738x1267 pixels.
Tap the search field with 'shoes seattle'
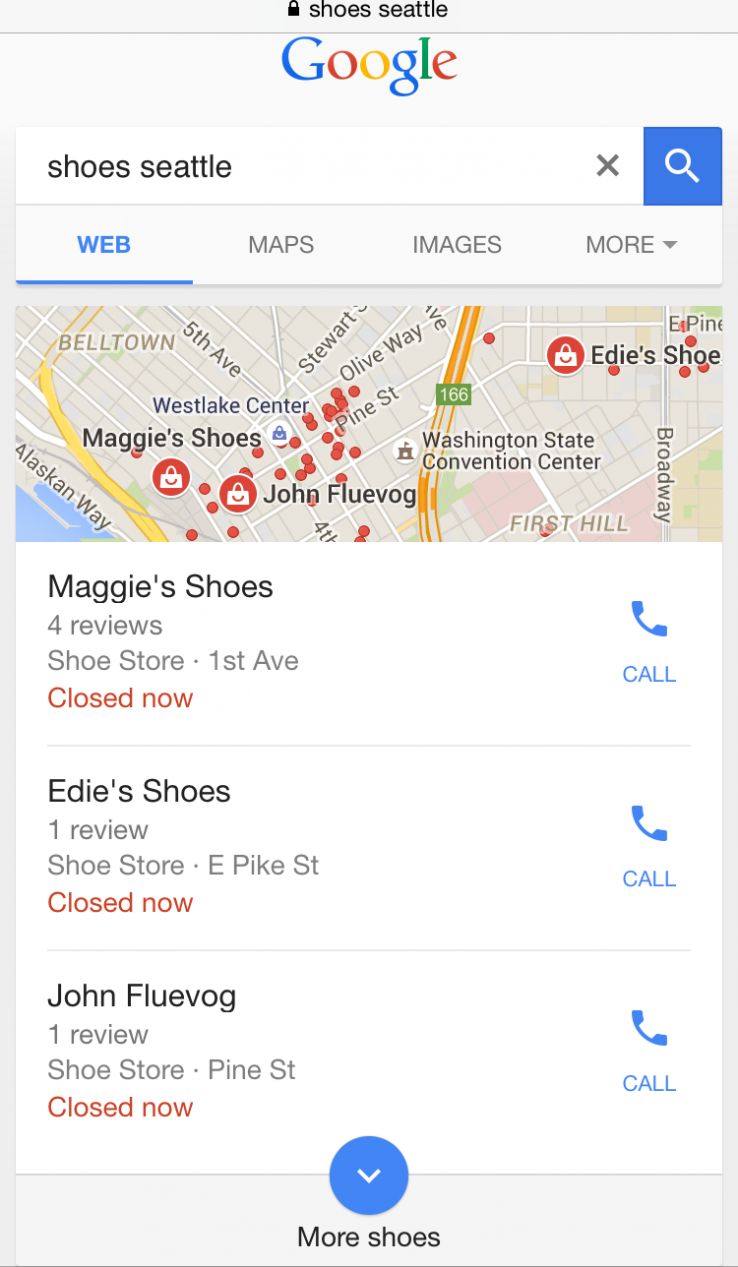click(x=300, y=166)
